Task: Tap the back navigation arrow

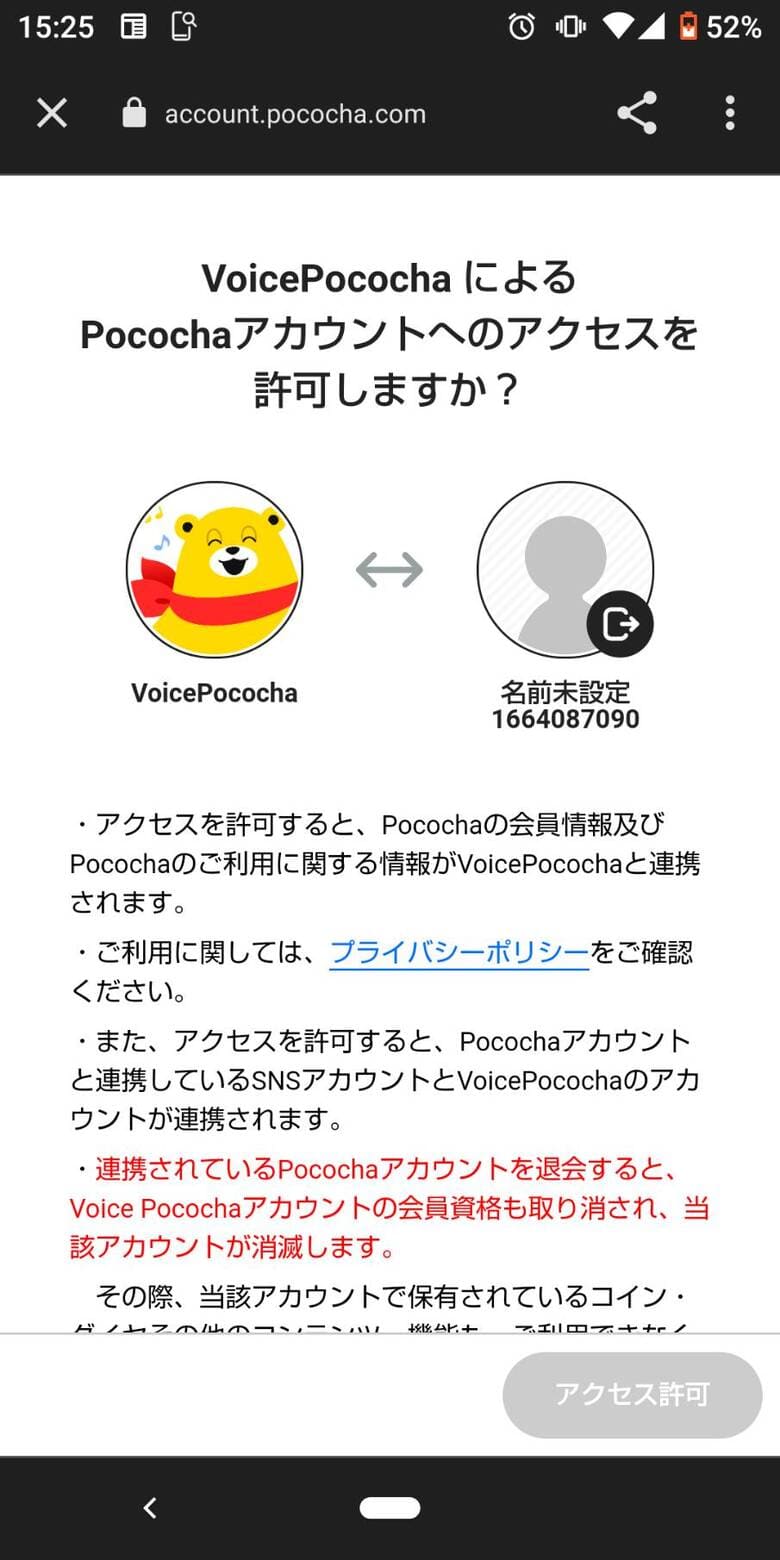Action: (x=150, y=1508)
